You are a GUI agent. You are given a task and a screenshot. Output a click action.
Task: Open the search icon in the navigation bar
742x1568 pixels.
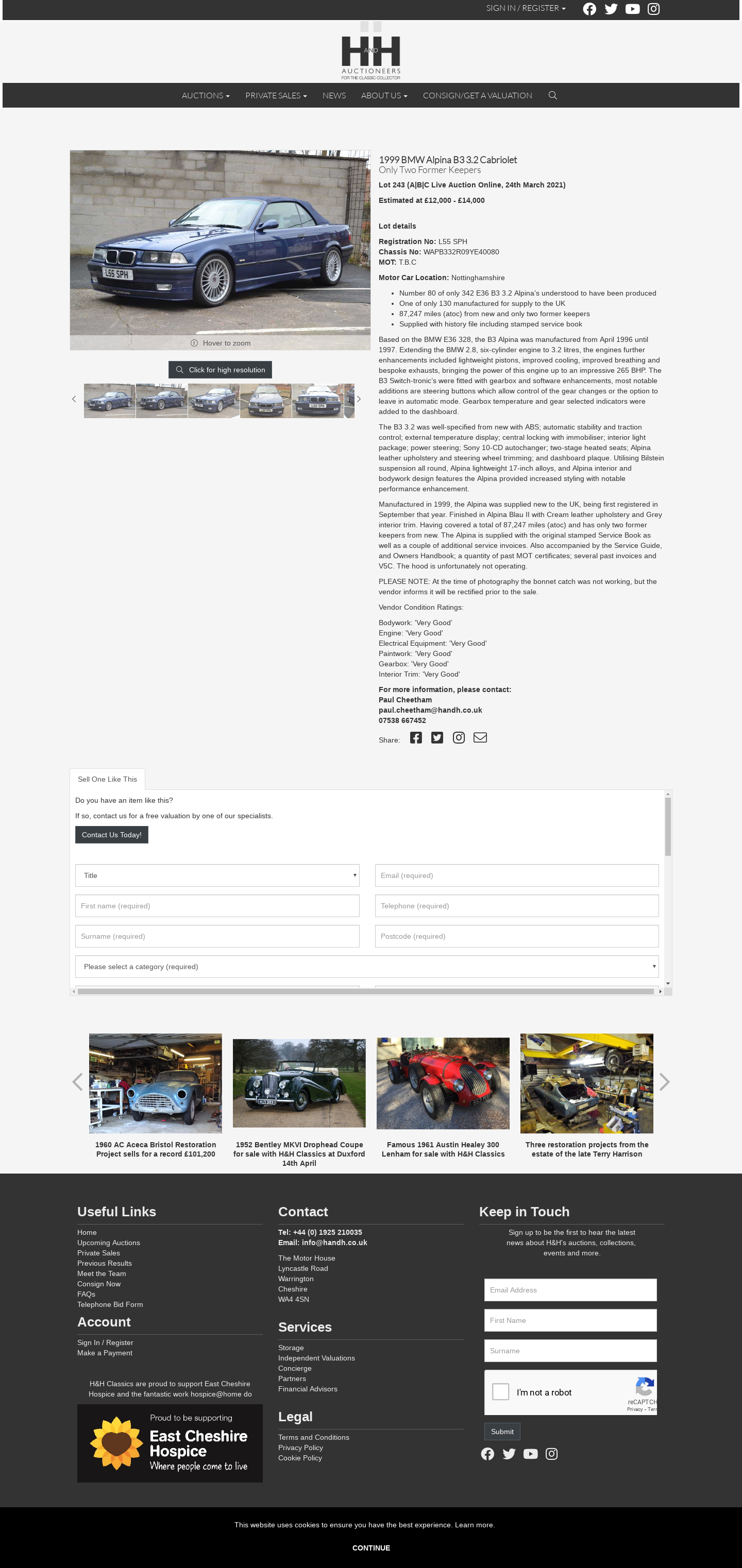point(552,96)
